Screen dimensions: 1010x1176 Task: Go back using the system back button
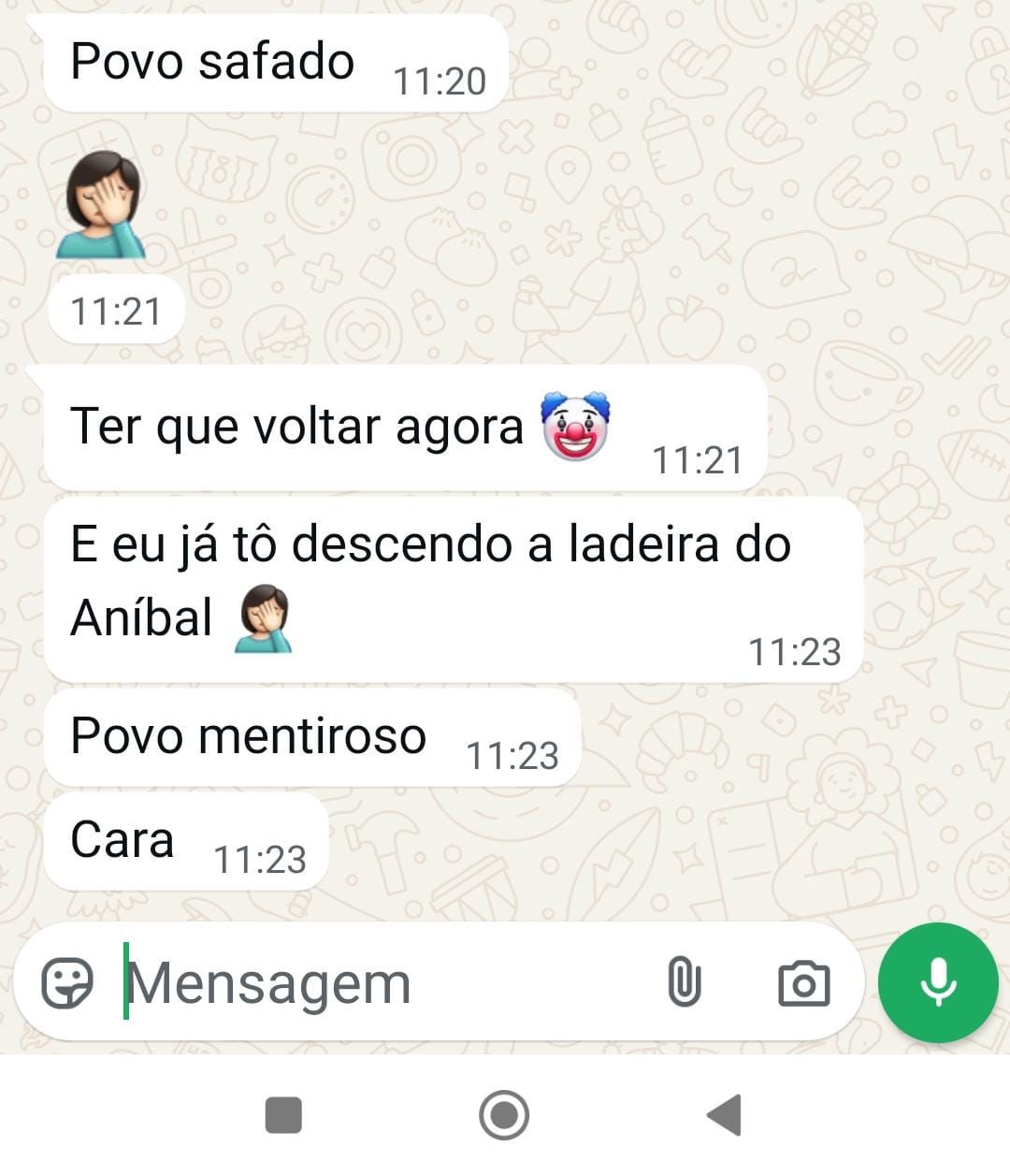(x=725, y=1114)
